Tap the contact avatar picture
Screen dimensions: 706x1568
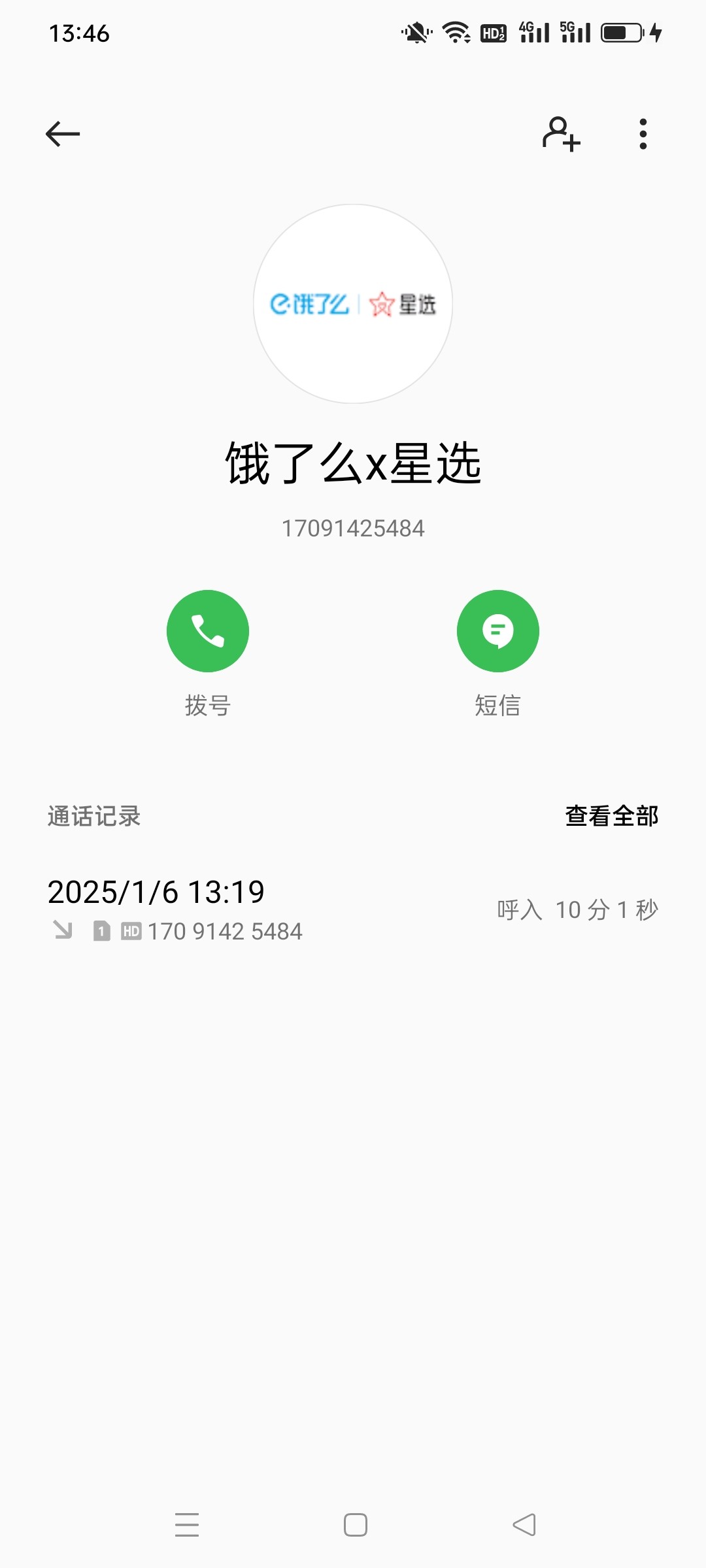pyautogui.click(x=353, y=304)
